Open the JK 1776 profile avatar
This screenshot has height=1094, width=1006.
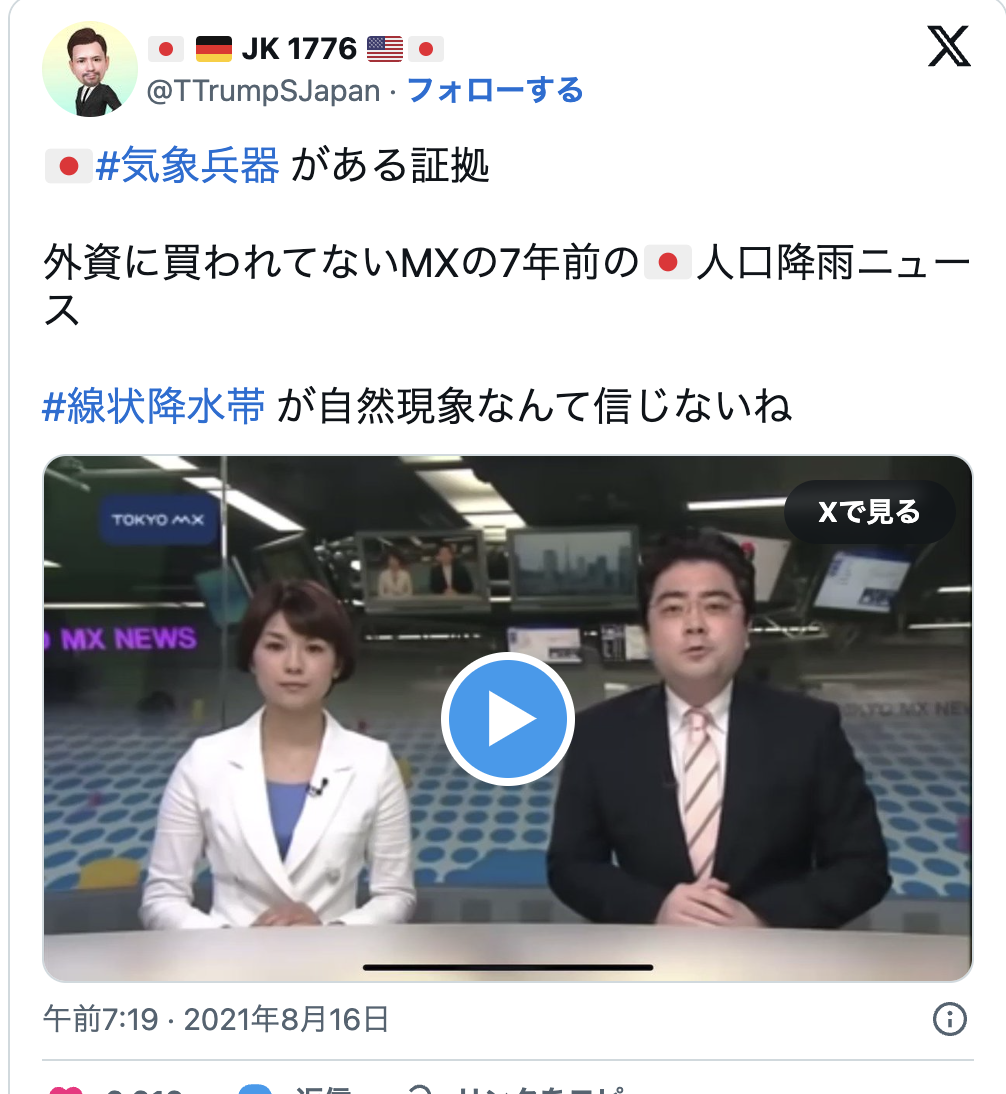coord(89,69)
